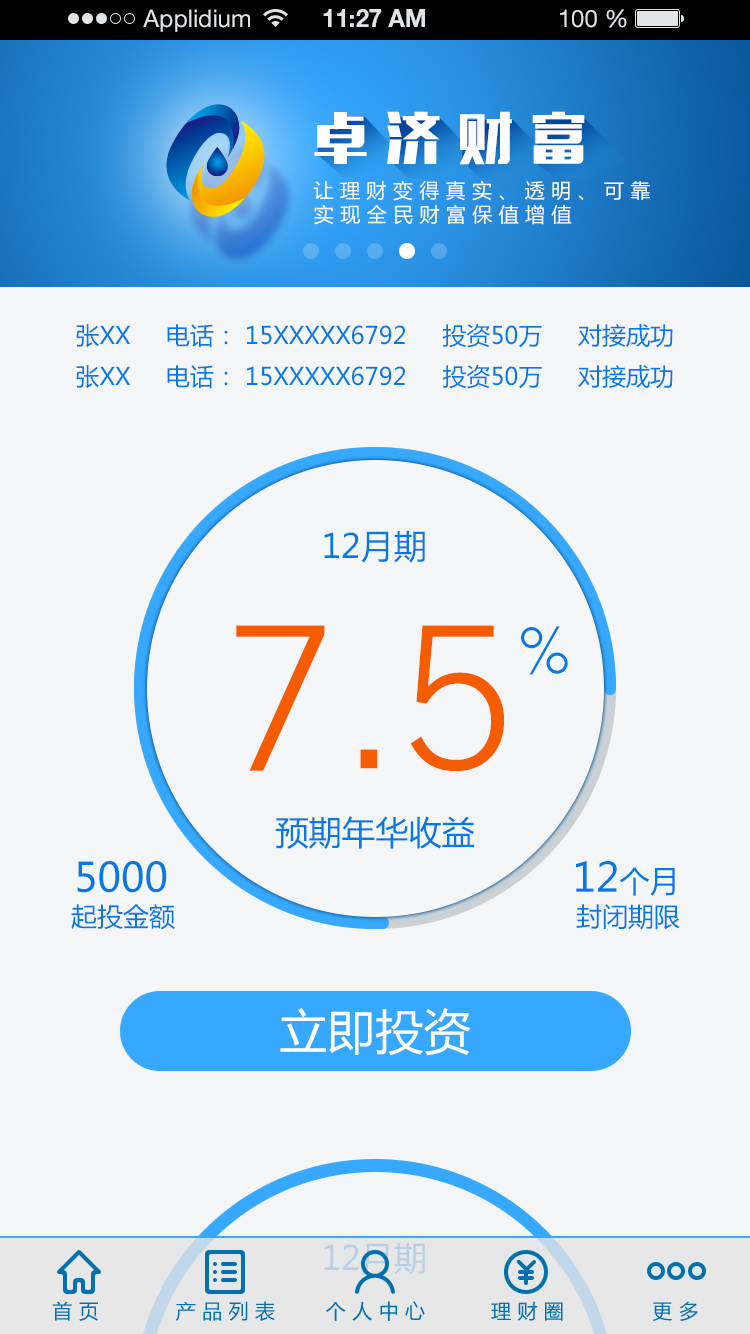
Task: Activate the last carousel dot
Action: (x=438, y=251)
